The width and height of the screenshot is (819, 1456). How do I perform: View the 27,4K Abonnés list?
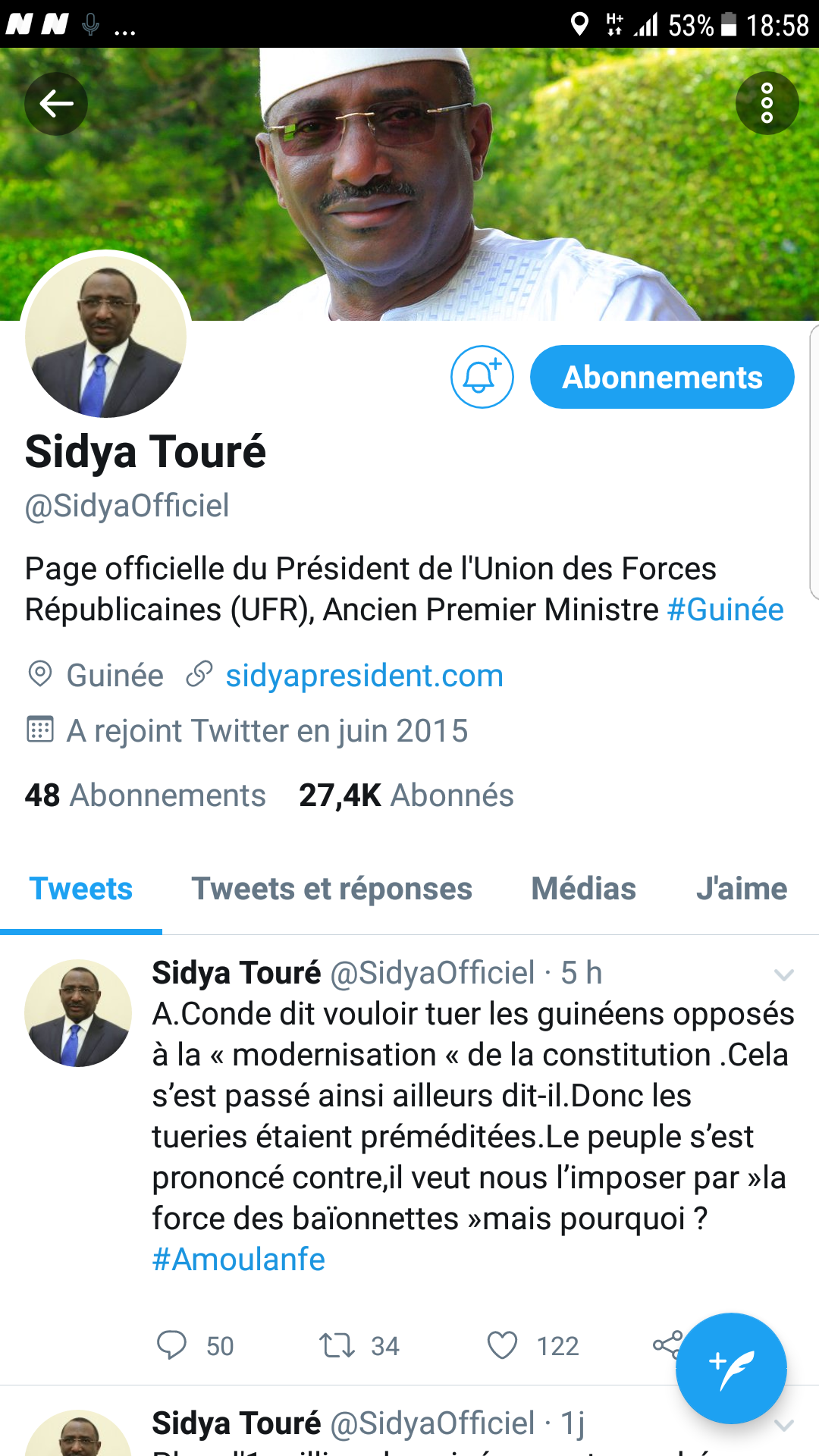coord(406,795)
